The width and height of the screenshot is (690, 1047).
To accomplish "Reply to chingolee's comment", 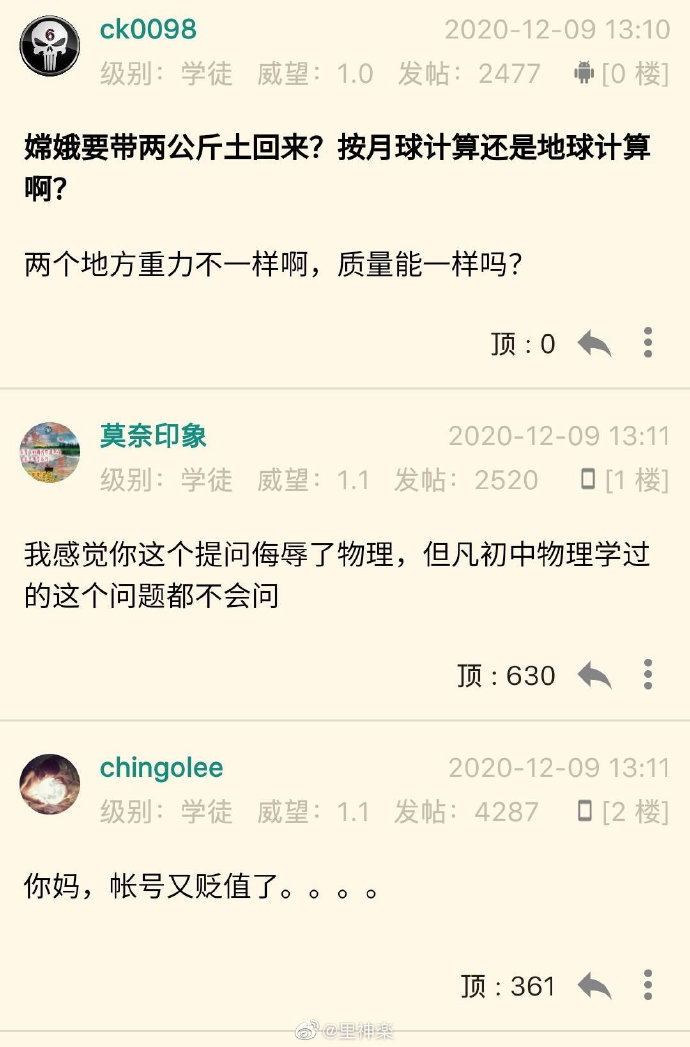I will click(x=594, y=986).
